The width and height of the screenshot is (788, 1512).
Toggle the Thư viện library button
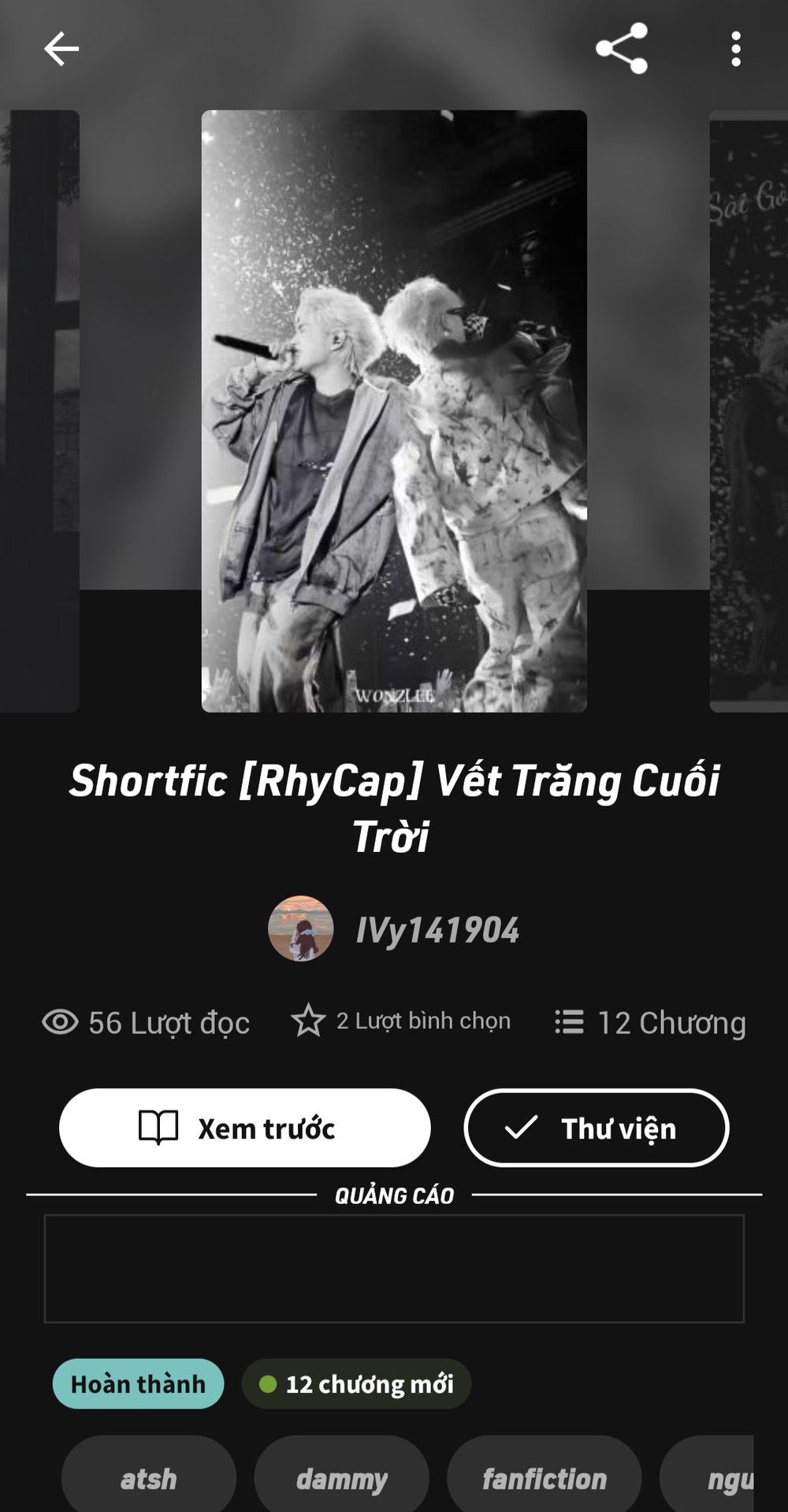pyautogui.click(x=597, y=1128)
